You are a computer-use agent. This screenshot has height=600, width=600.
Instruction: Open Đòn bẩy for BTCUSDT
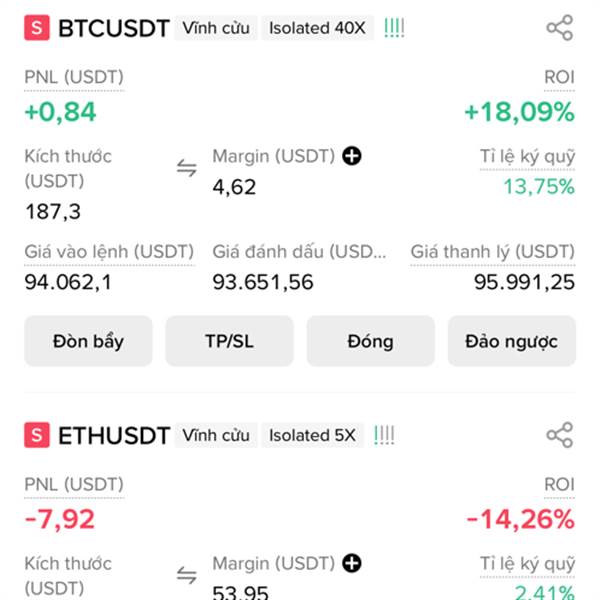(x=88, y=341)
